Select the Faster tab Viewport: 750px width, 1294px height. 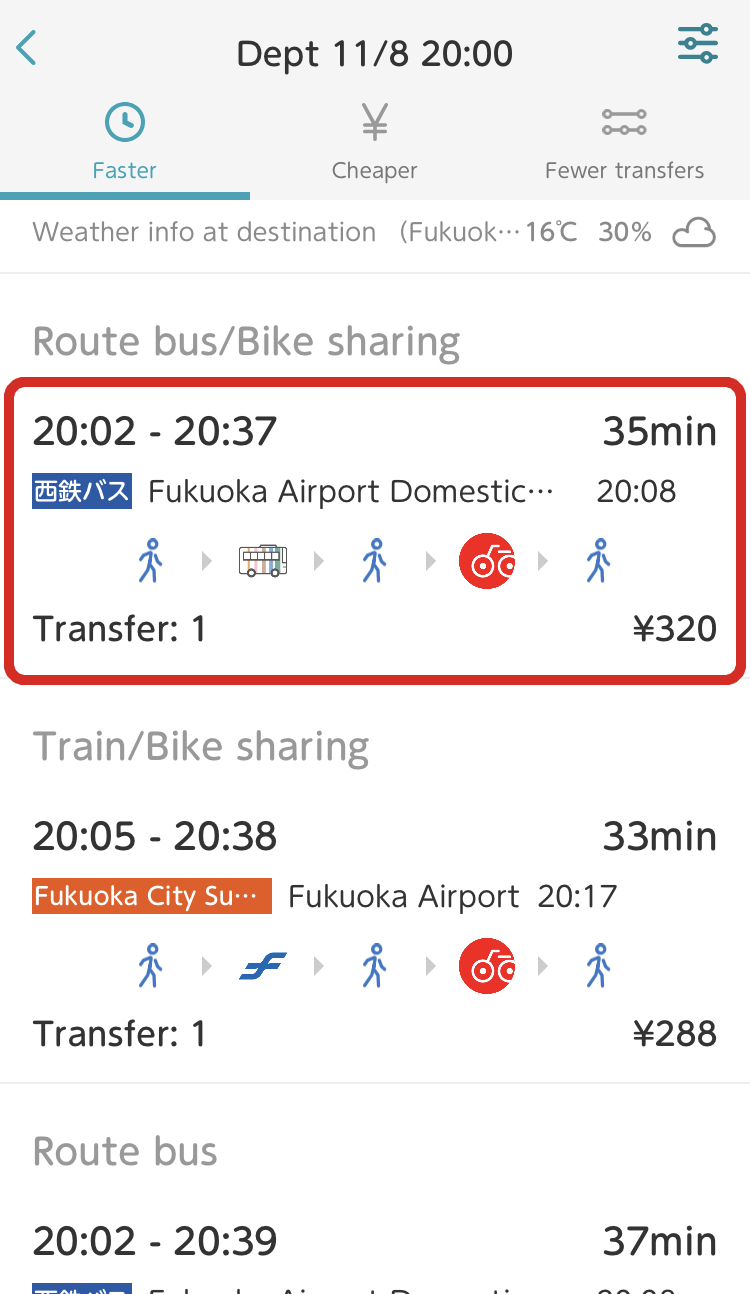pos(125,143)
